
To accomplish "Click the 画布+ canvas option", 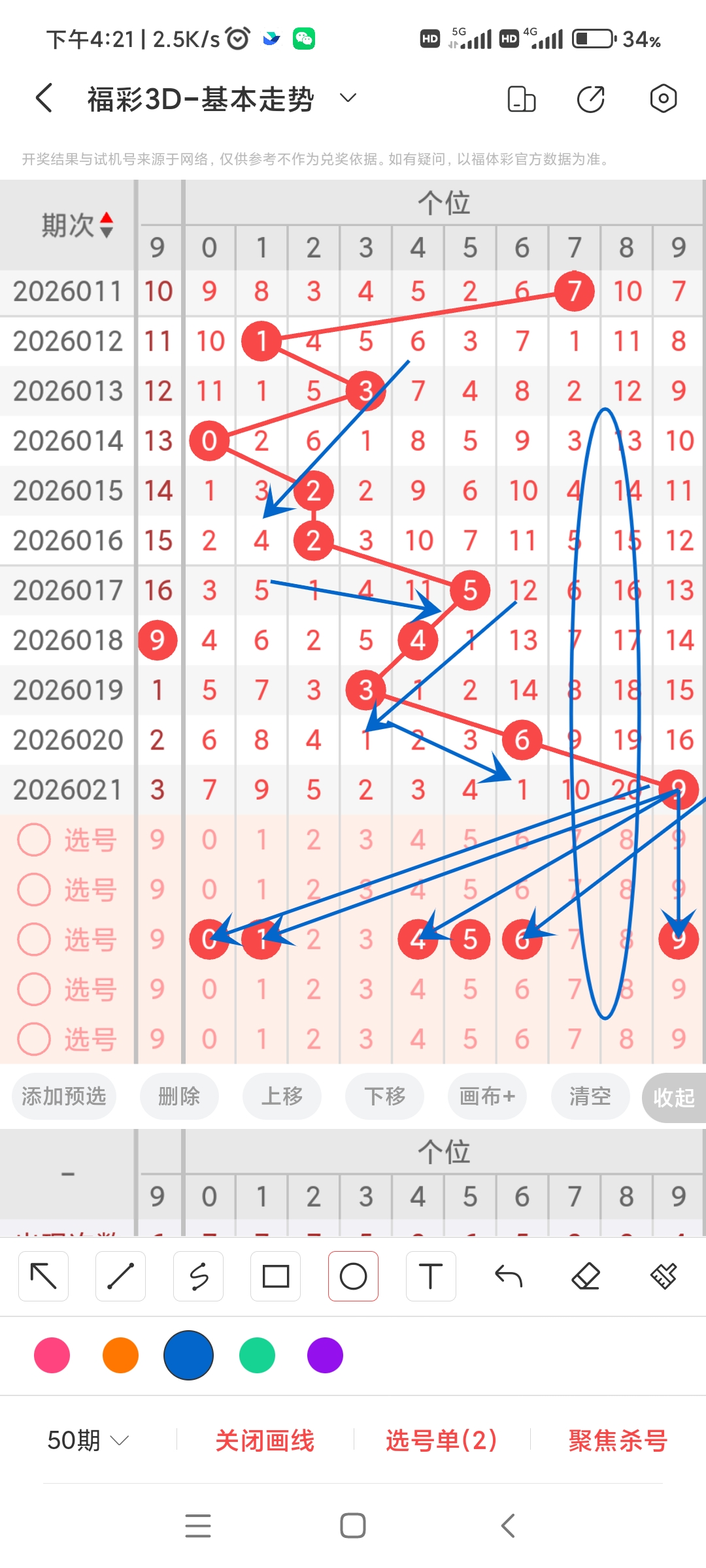I will [x=486, y=1096].
